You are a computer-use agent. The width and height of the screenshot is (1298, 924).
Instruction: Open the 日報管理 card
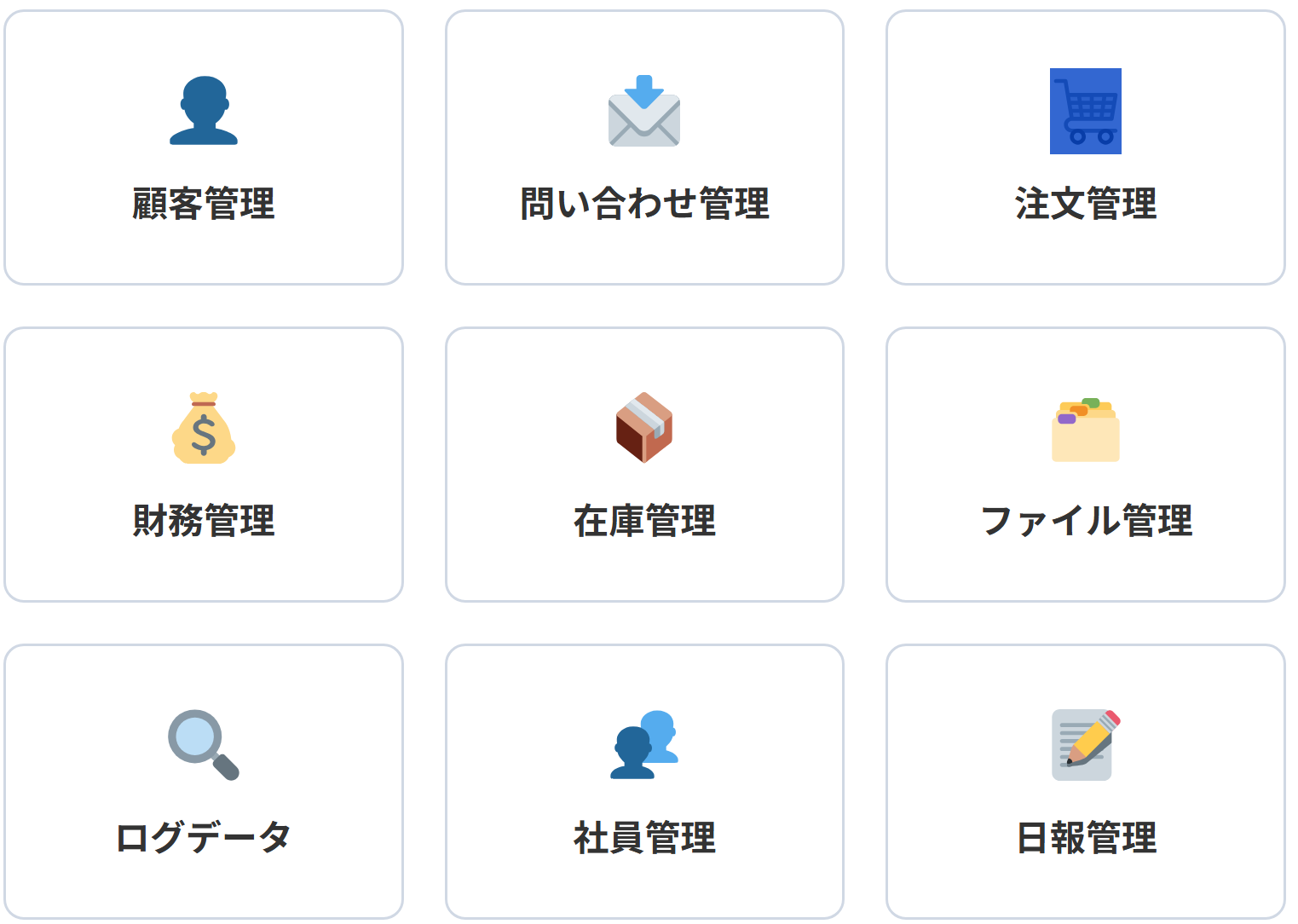(1085, 782)
